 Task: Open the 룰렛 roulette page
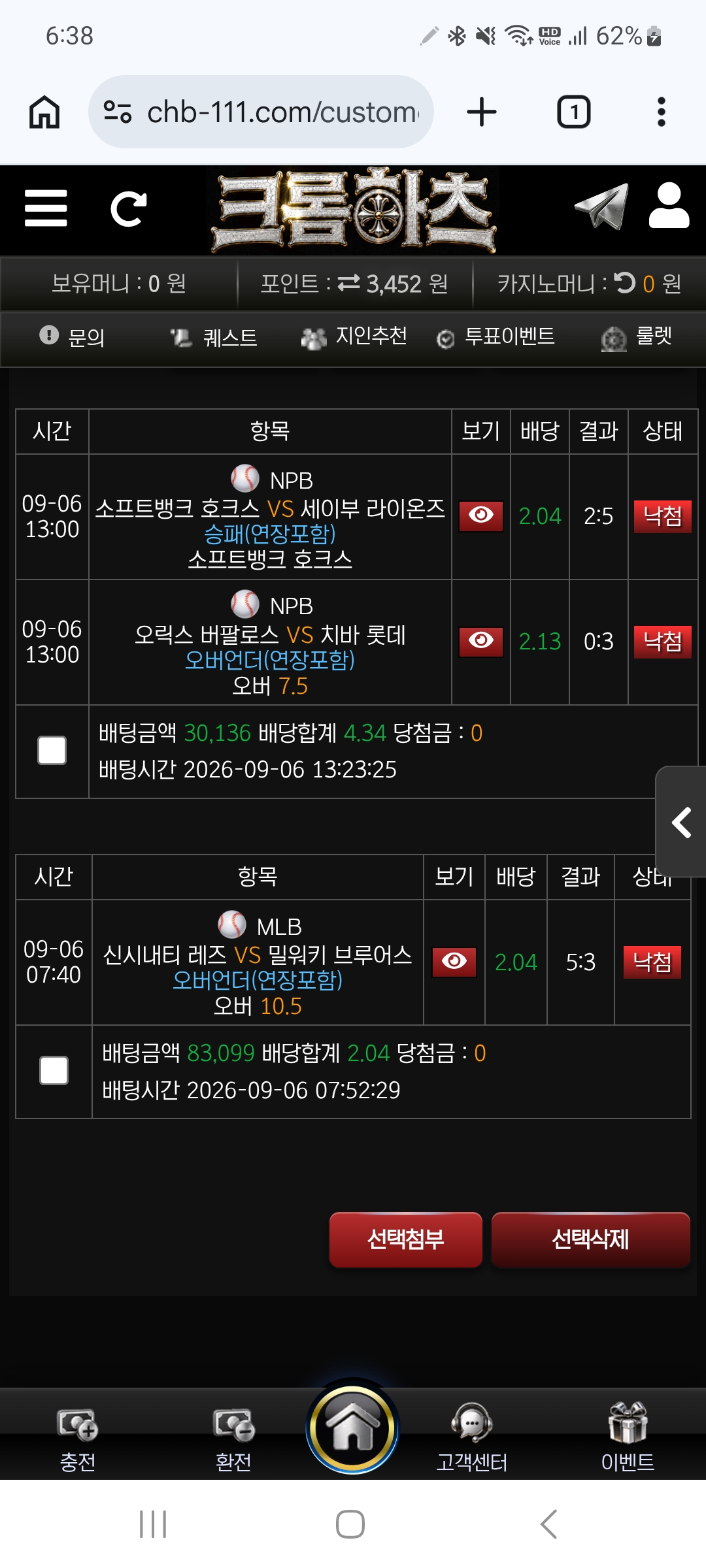(x=636, y=338)
